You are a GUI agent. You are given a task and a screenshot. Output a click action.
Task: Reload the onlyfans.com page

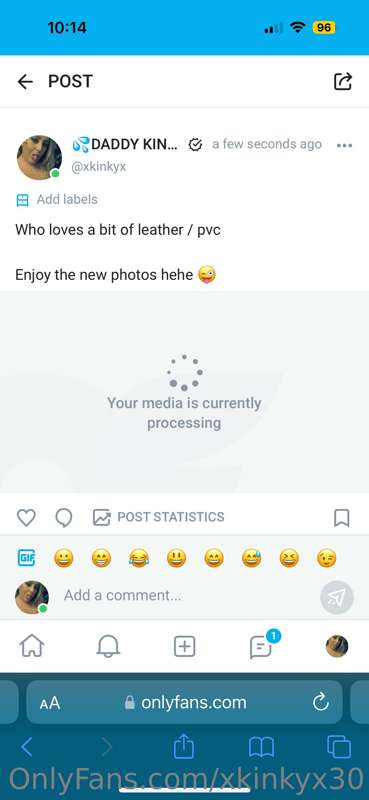coord(321,703)
